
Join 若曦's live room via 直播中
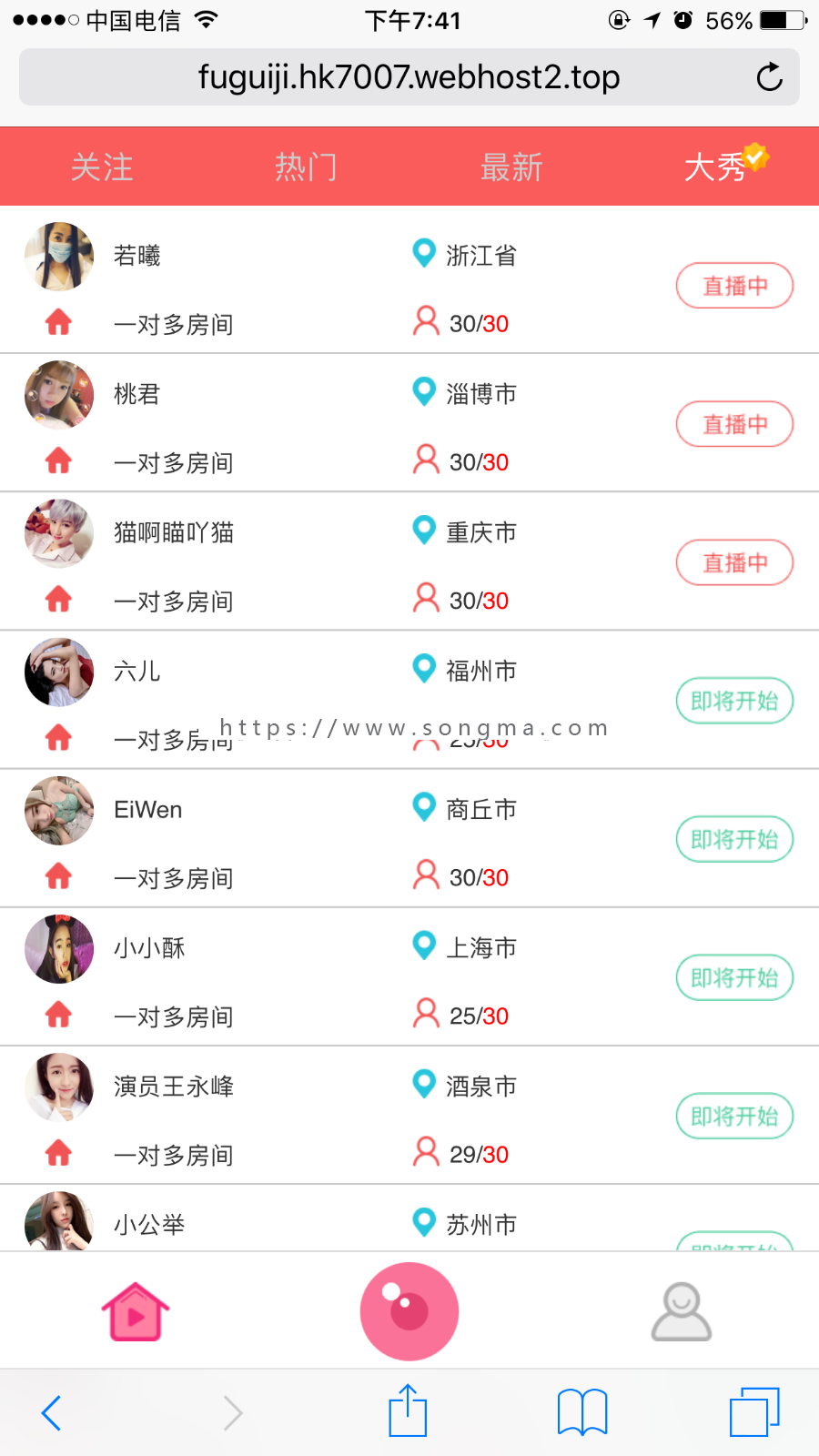pyautogui.click(x=734, y=286)
